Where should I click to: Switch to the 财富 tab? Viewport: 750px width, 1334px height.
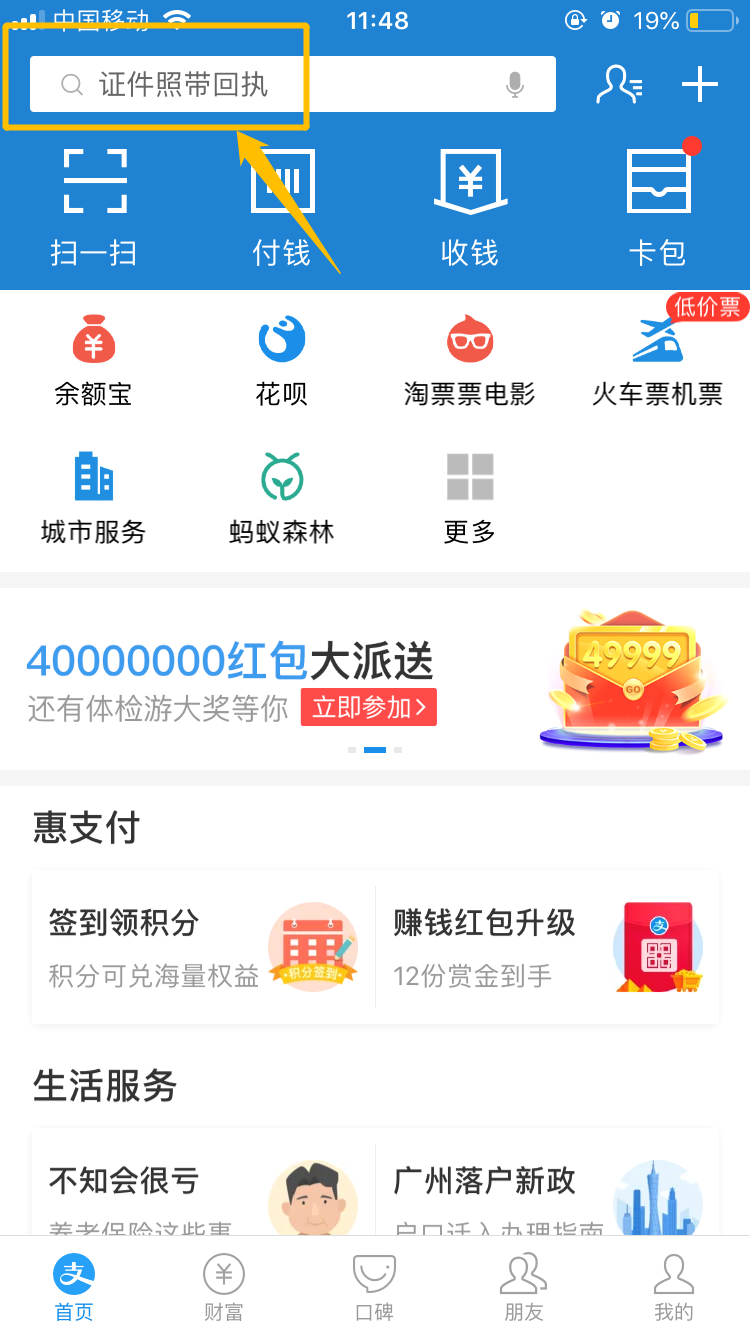click(224, 1287)
